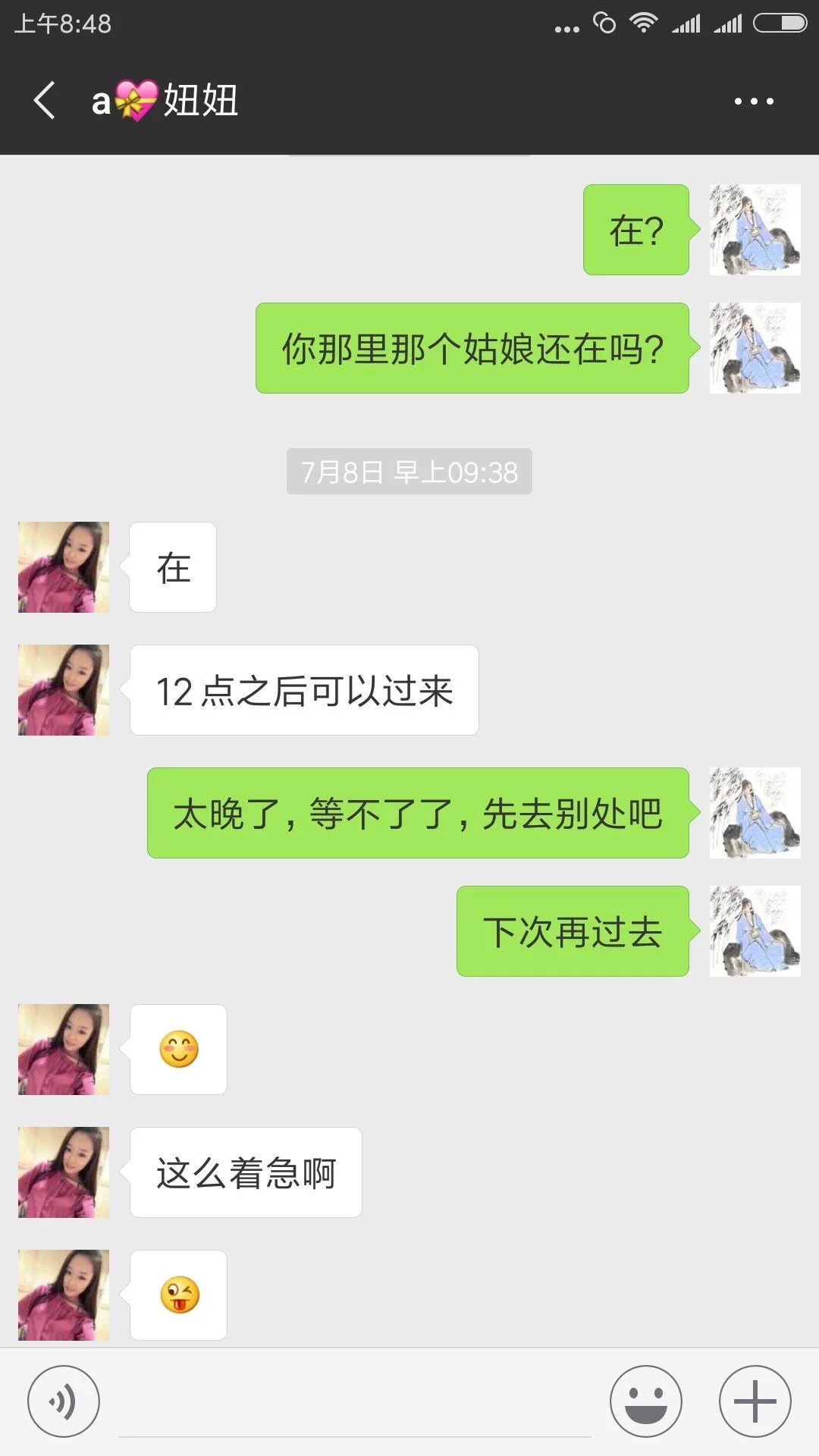Tap the message 这么着急啊

coord(245,1172)
